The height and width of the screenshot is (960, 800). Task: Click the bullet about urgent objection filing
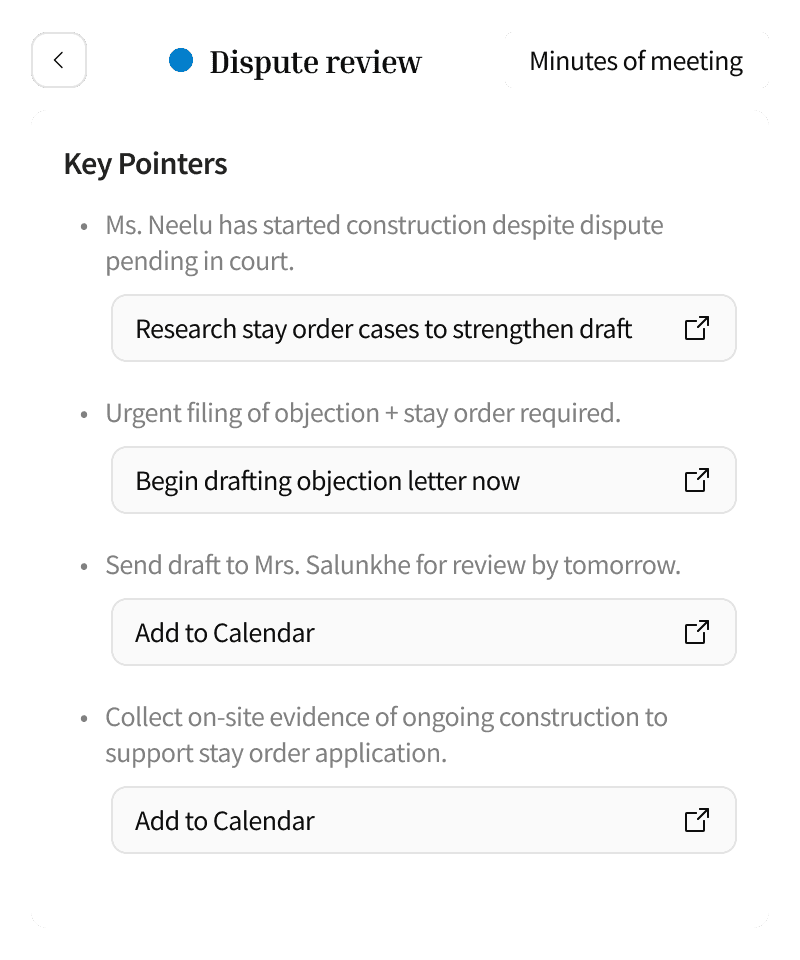pyautogui.click(x=363, y=413)
